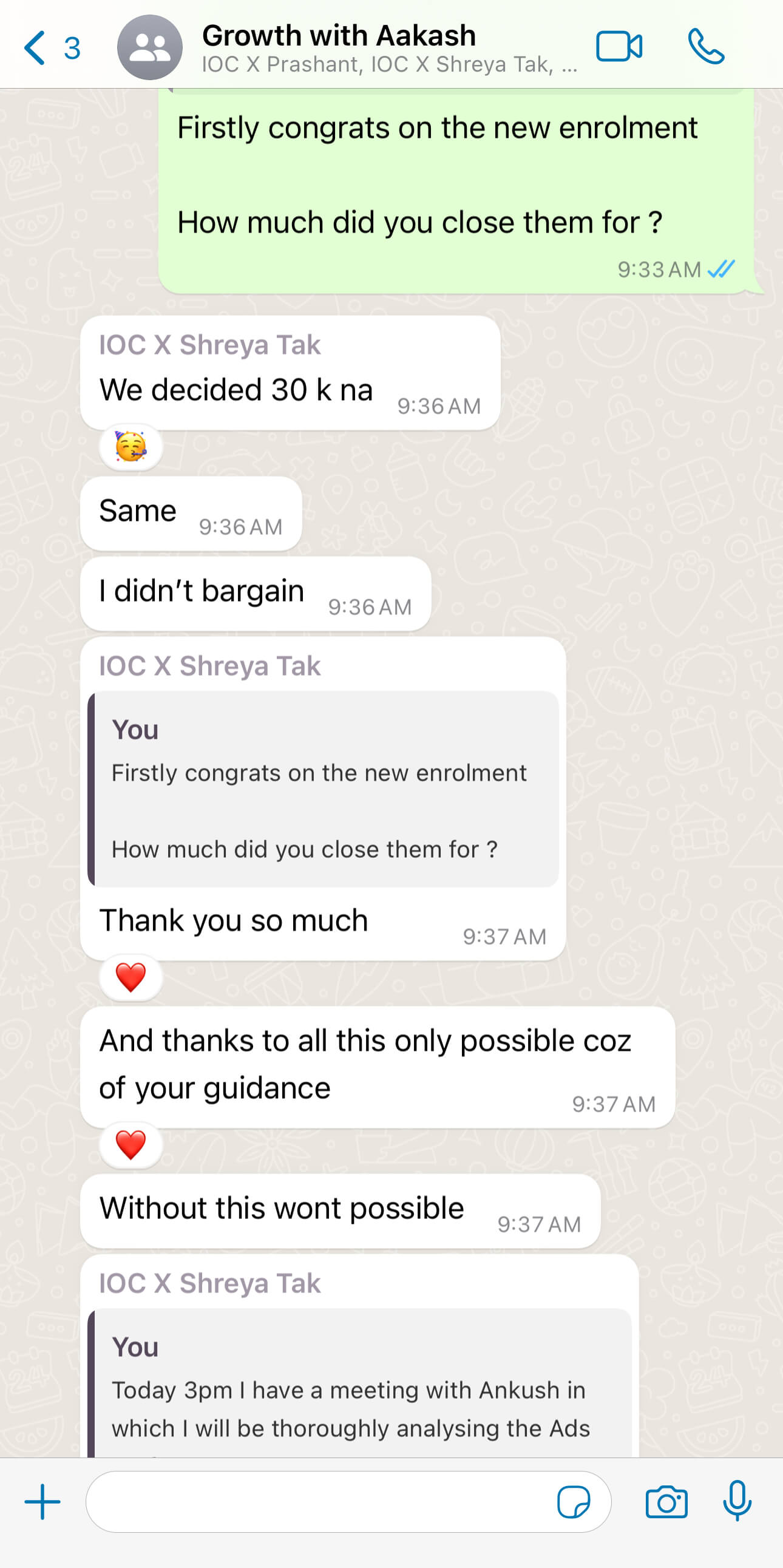
Task: Open the attachment plus menu
Action: (42, 1502)
